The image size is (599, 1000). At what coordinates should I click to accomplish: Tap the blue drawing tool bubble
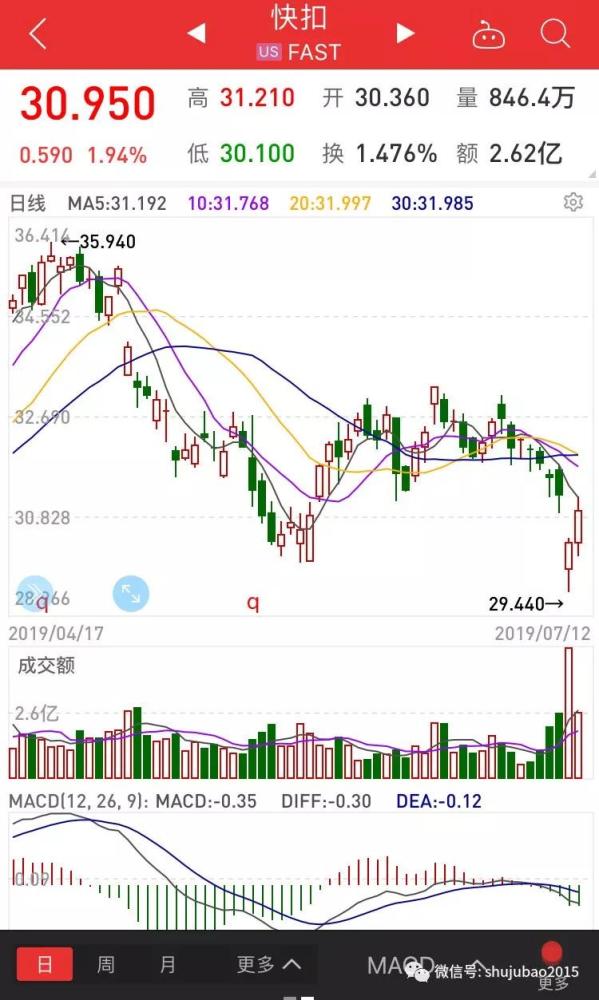point(34,593)
